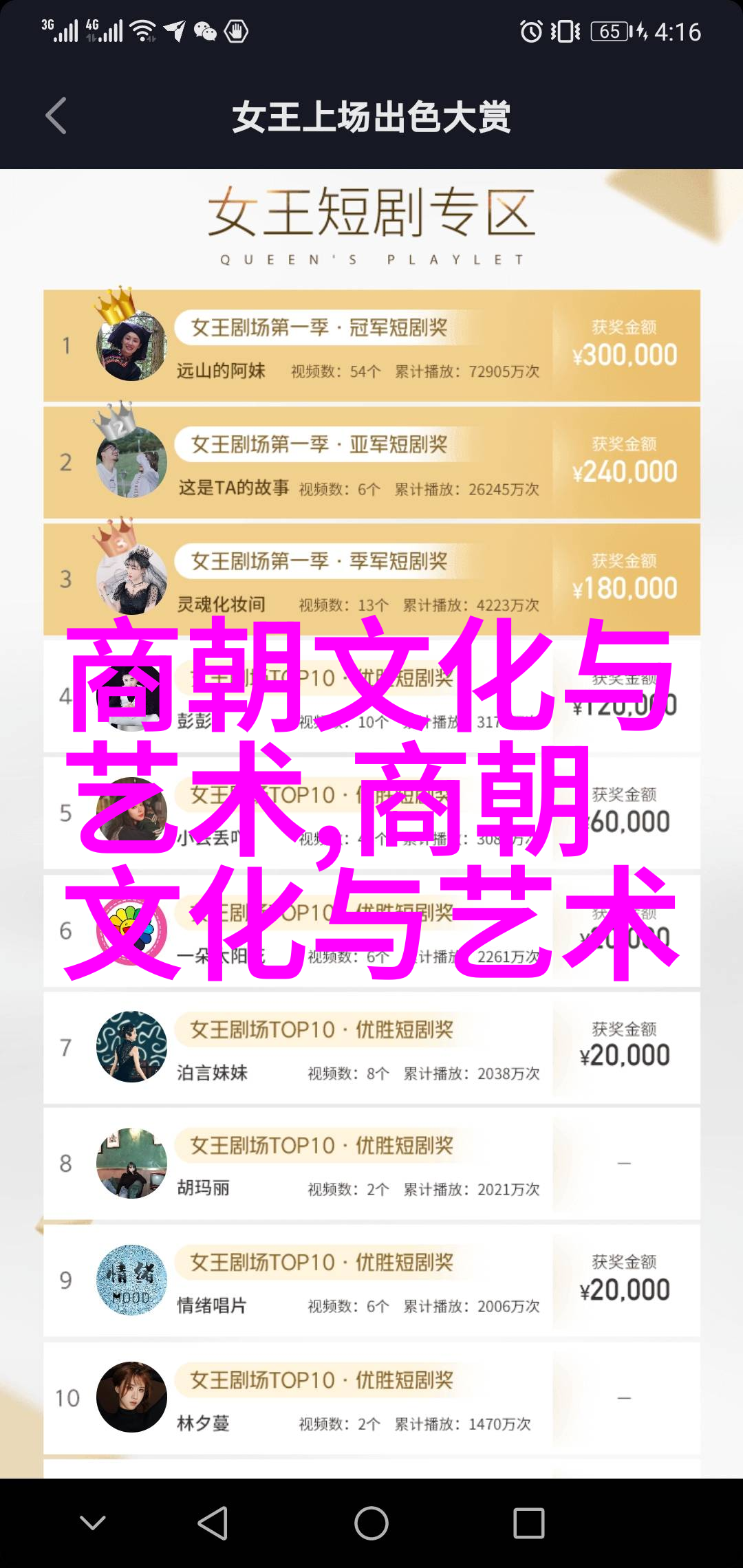Open the 这是TA的故事 runner-up entry

(x=371, y=463)
